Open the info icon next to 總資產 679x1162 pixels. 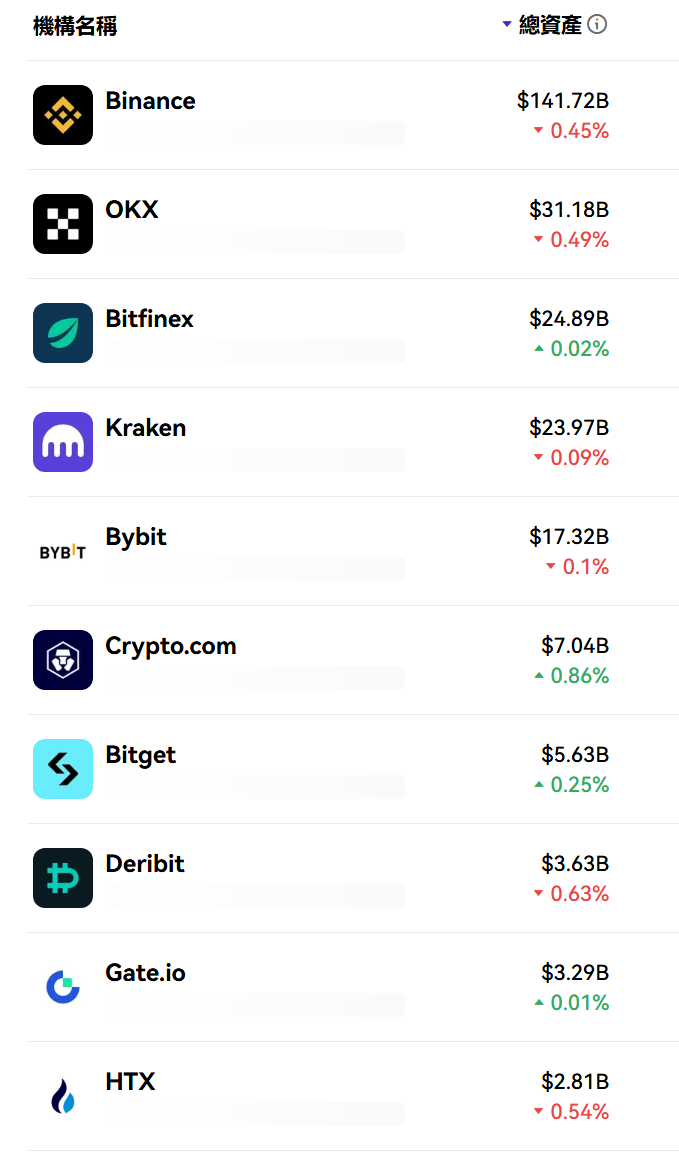coord(597,25)
